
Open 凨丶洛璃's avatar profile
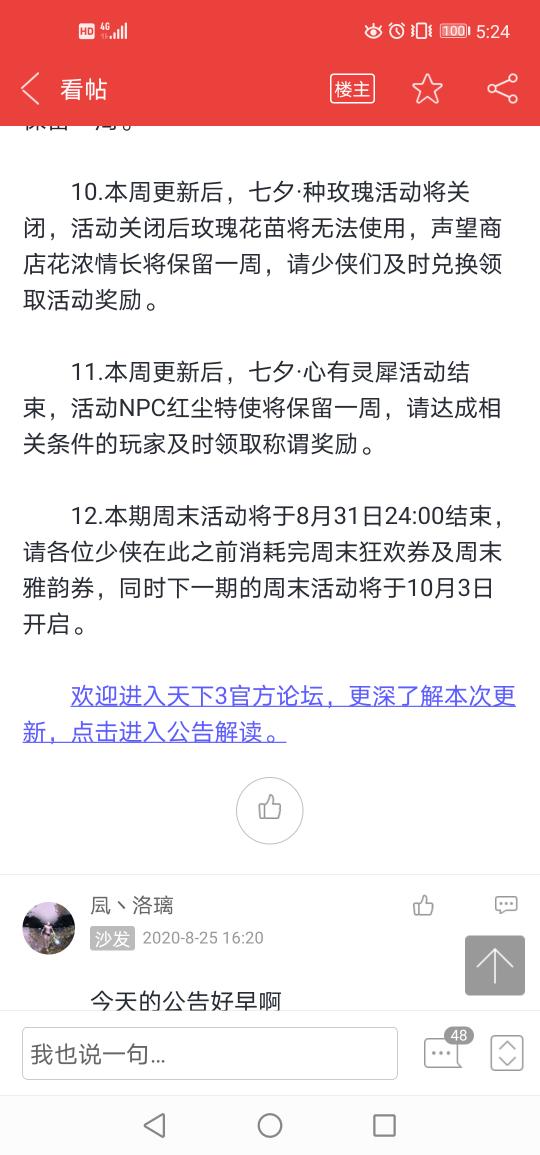49,928
